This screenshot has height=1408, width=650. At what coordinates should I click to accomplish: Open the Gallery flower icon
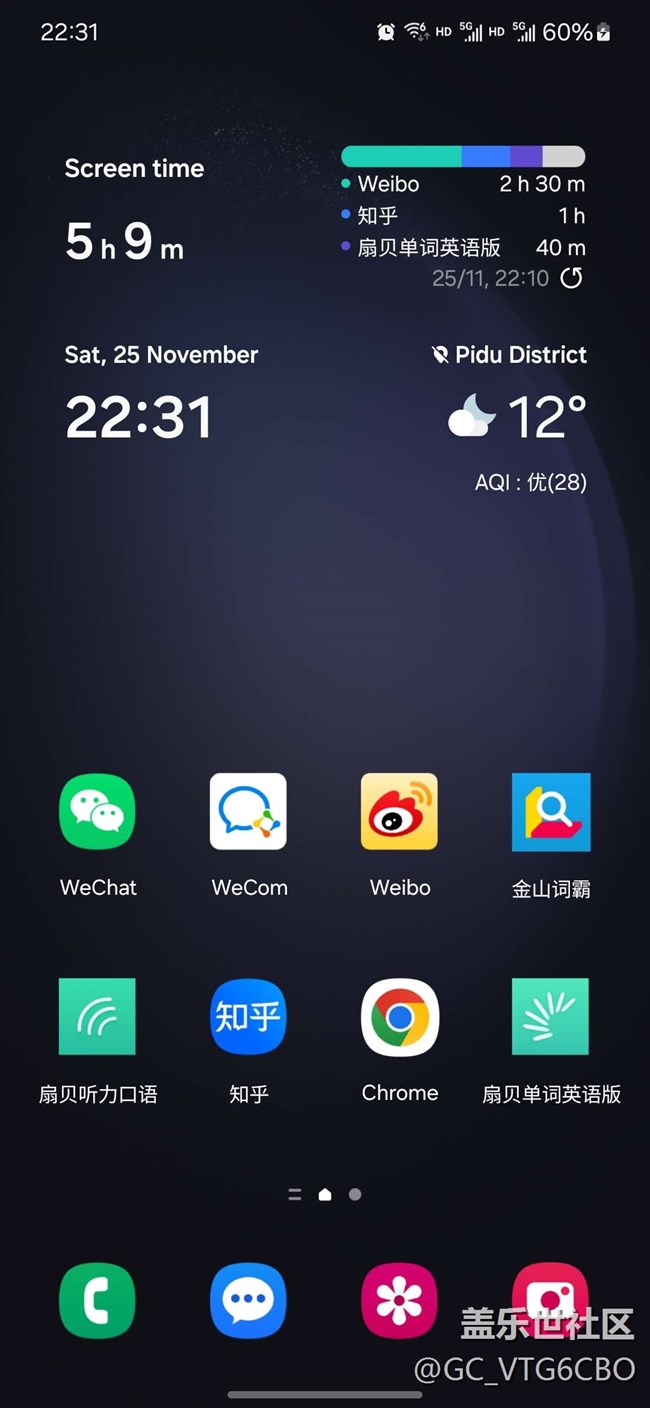click(x=399, y=1300)
